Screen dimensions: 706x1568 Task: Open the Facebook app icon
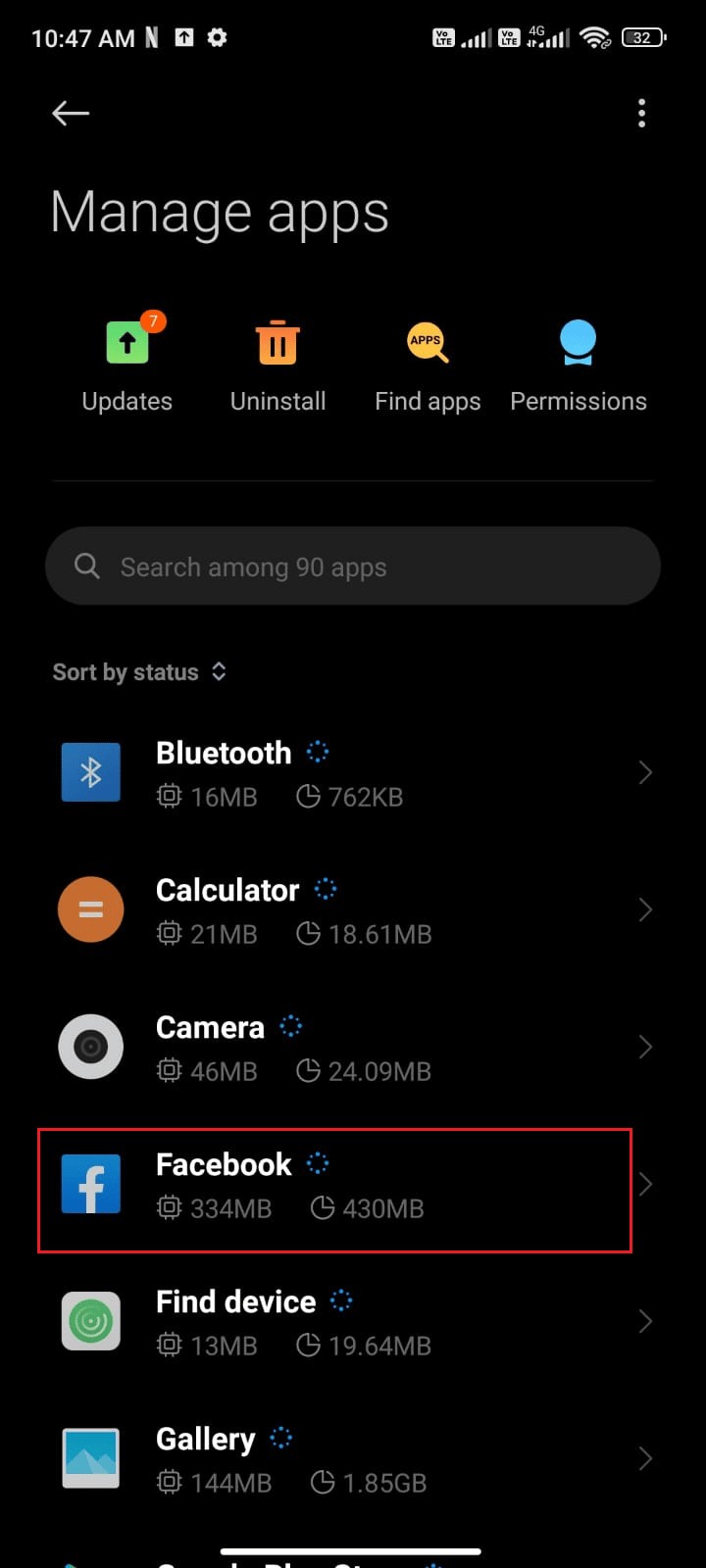90,1184
